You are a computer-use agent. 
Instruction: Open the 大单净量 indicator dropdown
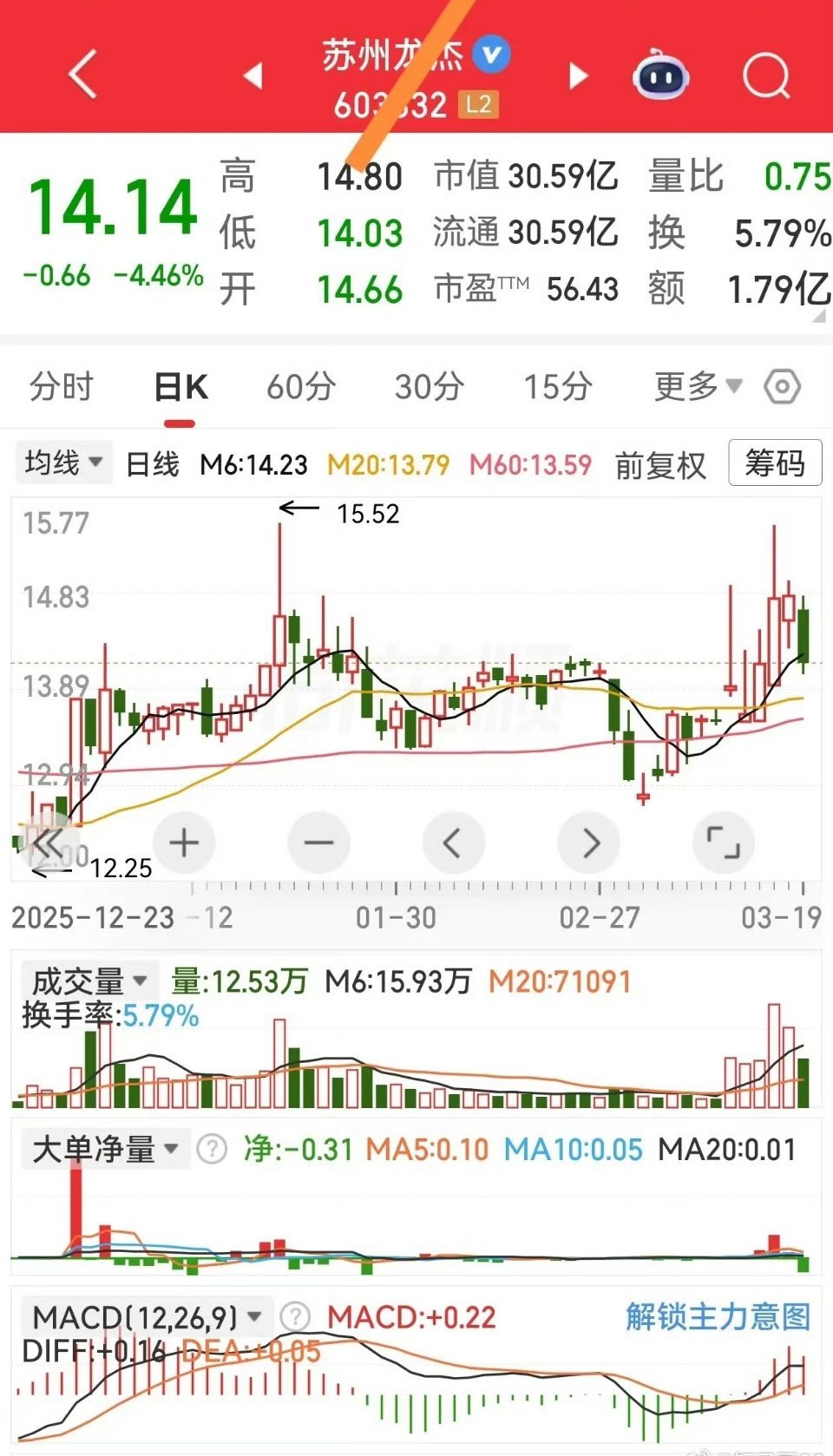click(x=105, y=1149)
